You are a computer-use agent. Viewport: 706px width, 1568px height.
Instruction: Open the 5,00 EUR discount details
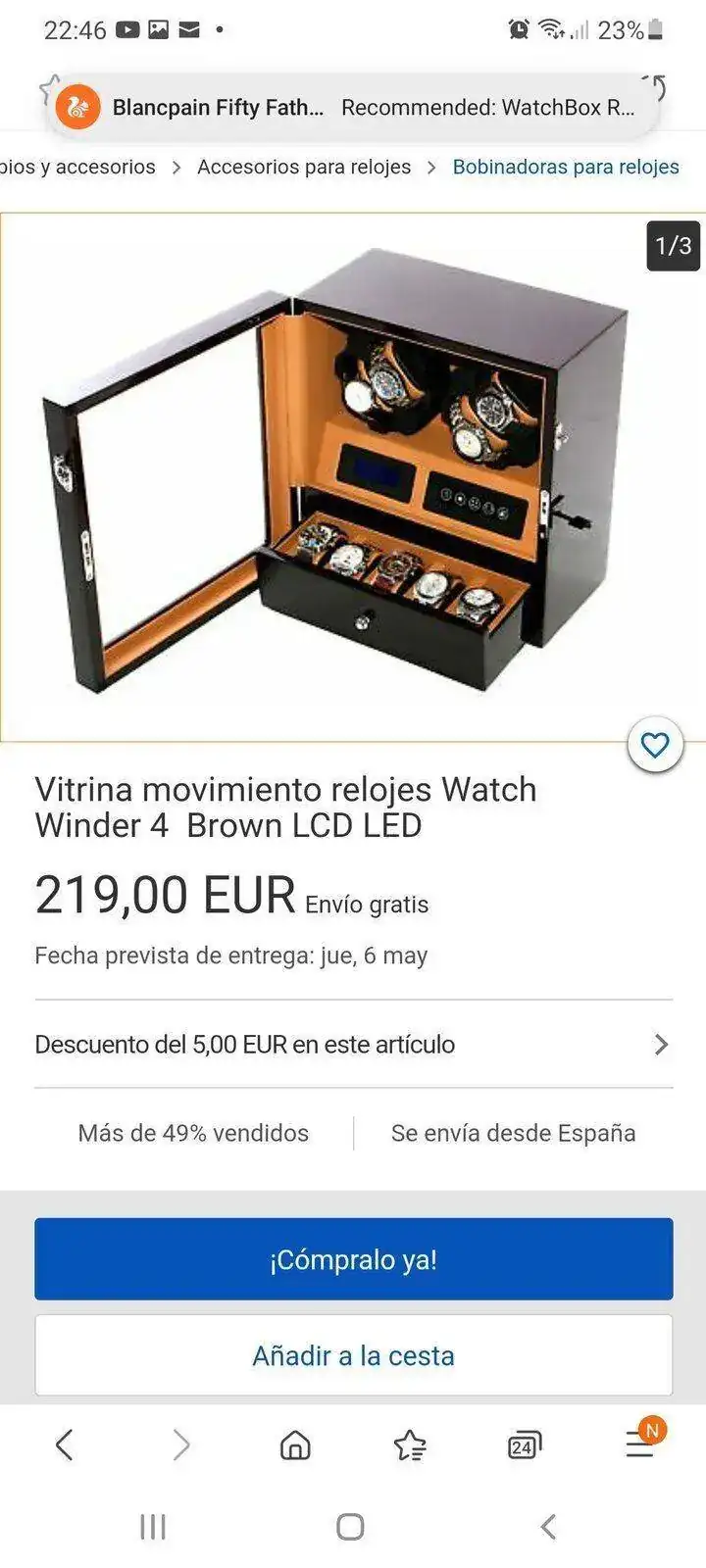point(353,1045)
